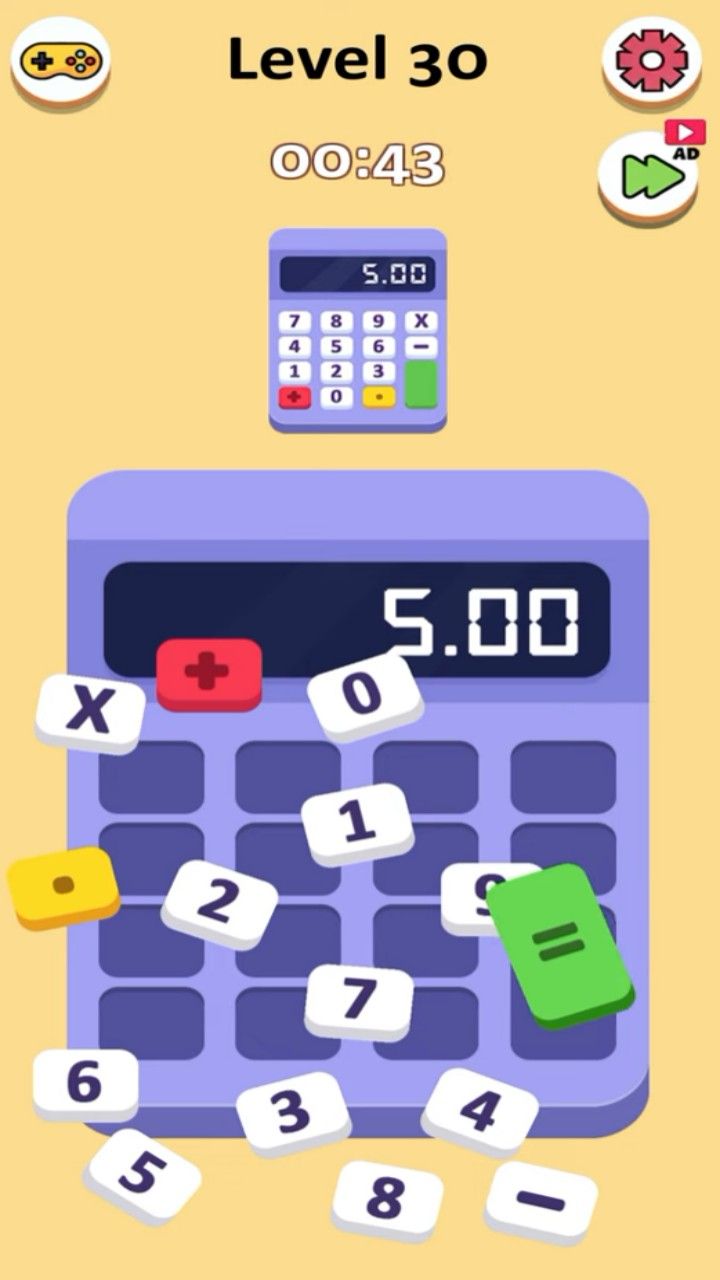The width and height of the screenshot is (720, 1280).
Task: Select the red plus key
Action: tap(209, 671)
